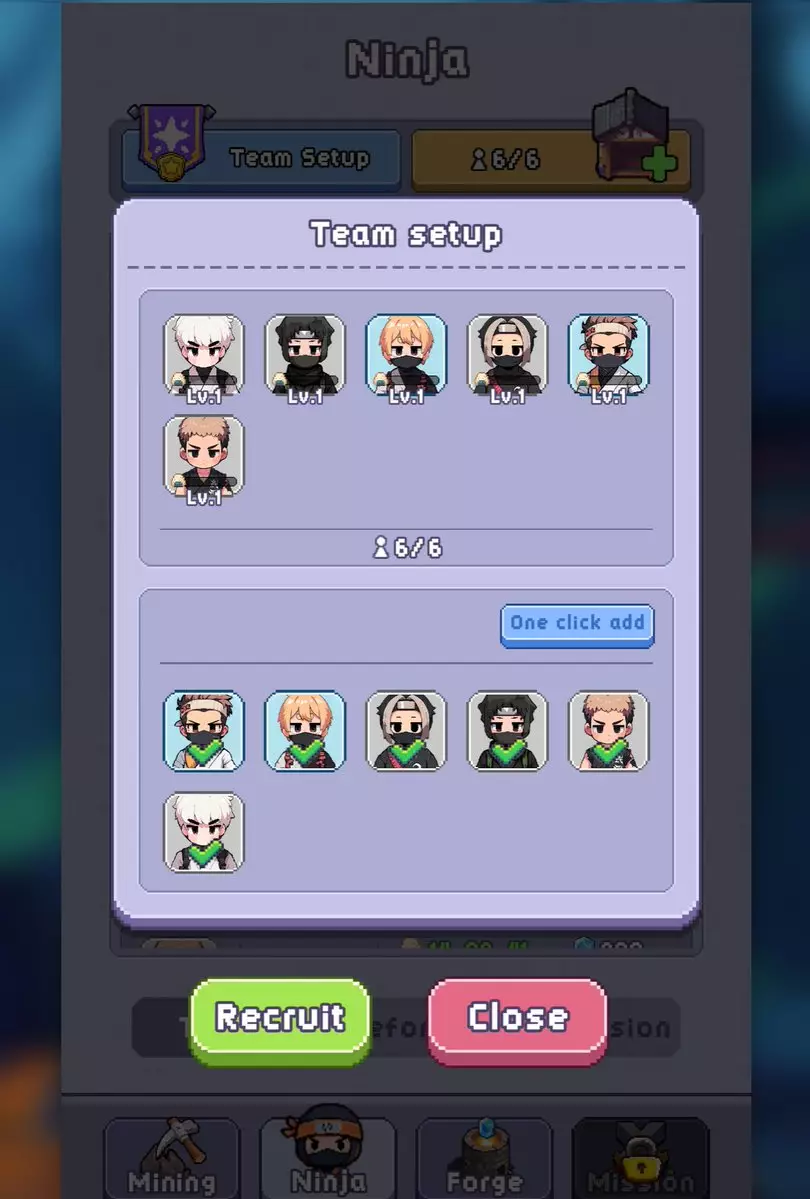Viewport: 810px width, 1199px height.
Task: Tap the short brown-haired ninja in team
Action: (x=204, y=457)
